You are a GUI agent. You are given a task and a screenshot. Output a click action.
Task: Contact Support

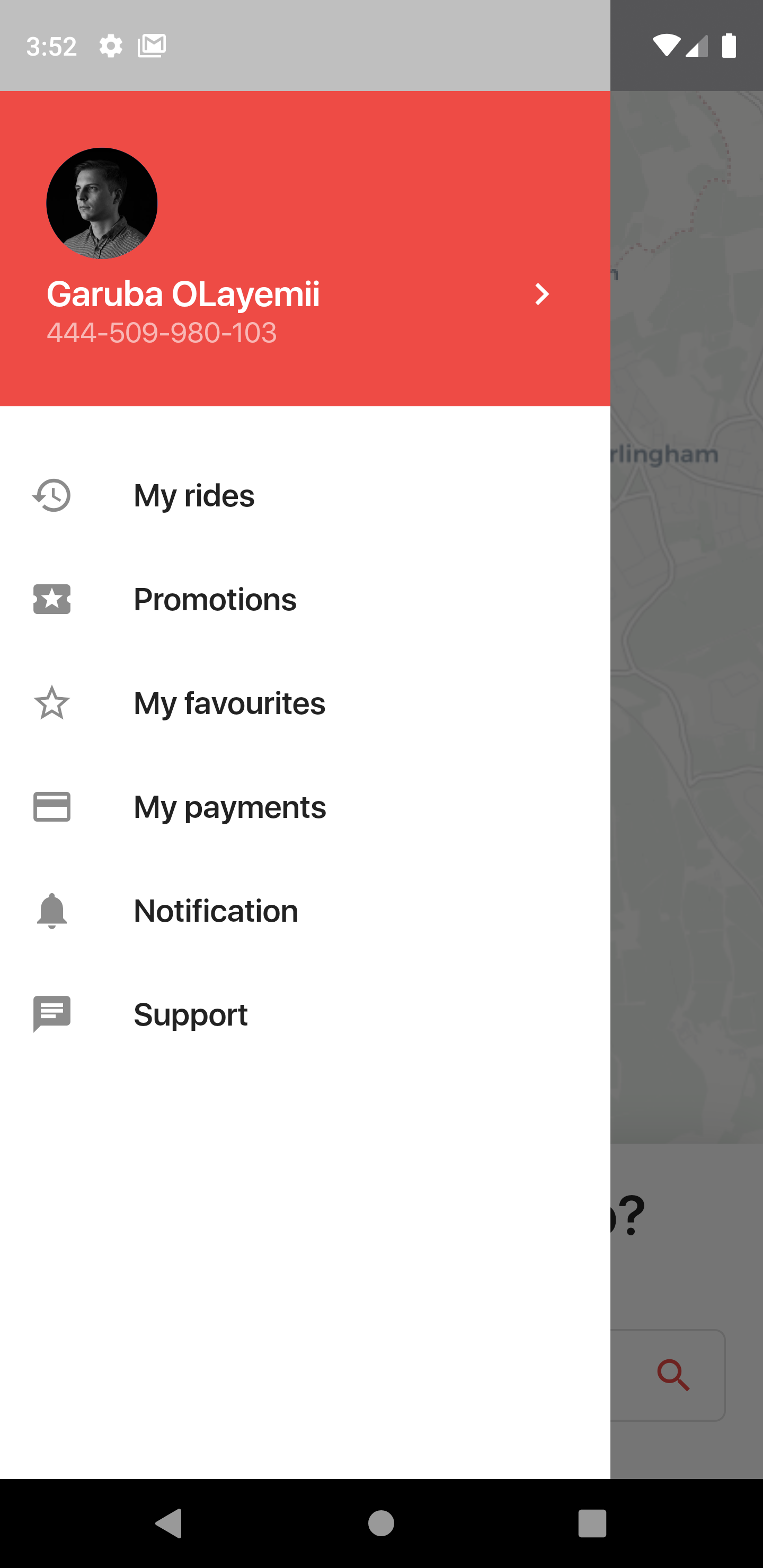[305, 1014]
